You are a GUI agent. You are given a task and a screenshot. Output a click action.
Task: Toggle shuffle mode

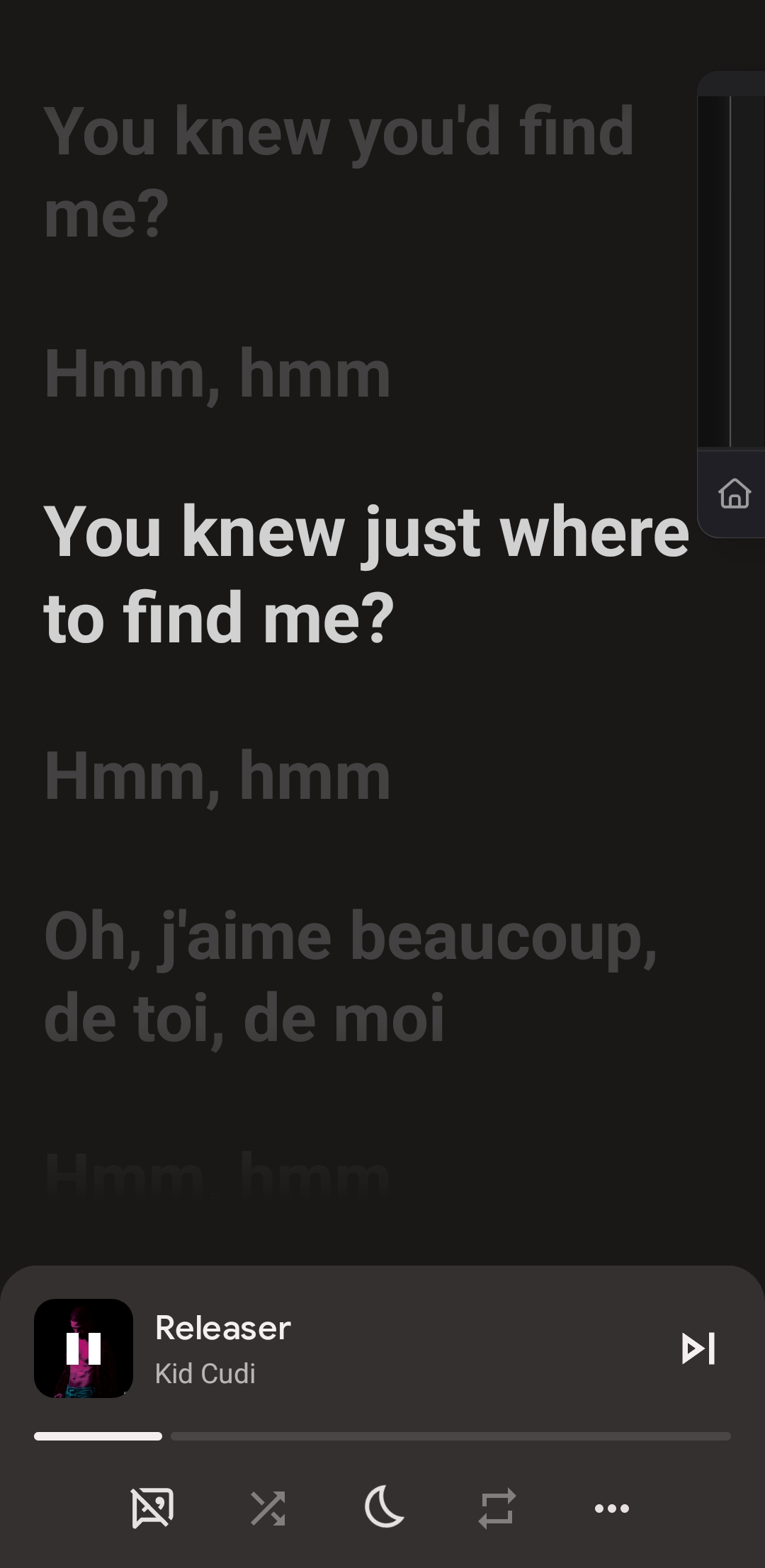tap(268, 1508)
